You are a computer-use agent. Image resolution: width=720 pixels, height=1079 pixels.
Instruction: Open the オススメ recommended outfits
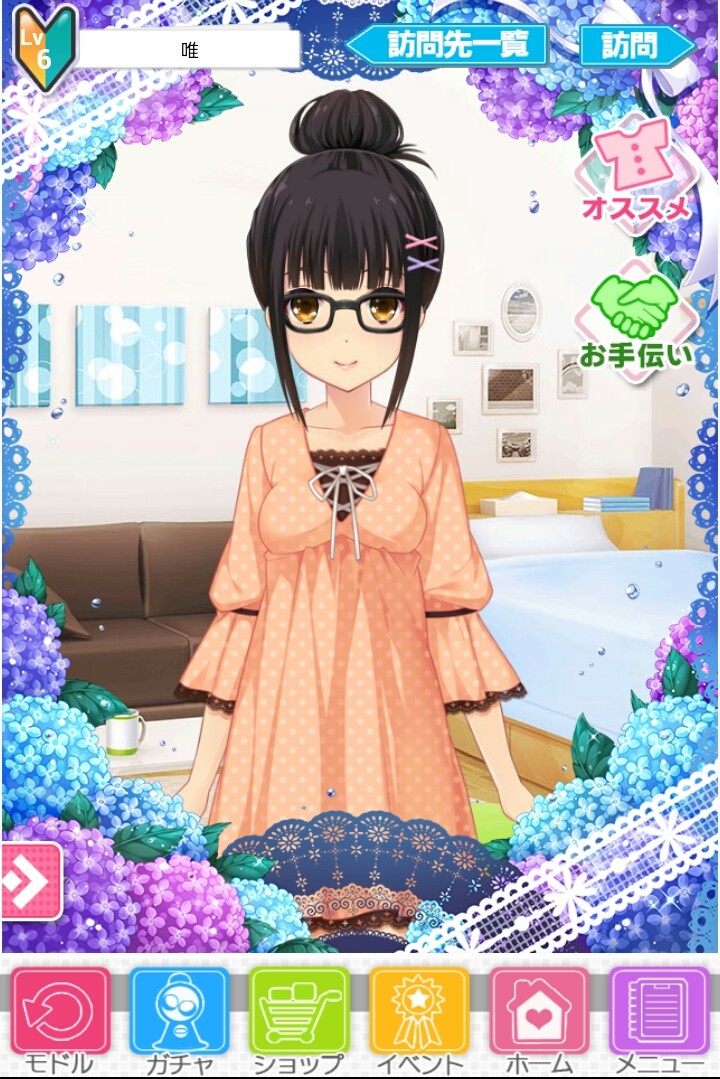tap(637, 170)
